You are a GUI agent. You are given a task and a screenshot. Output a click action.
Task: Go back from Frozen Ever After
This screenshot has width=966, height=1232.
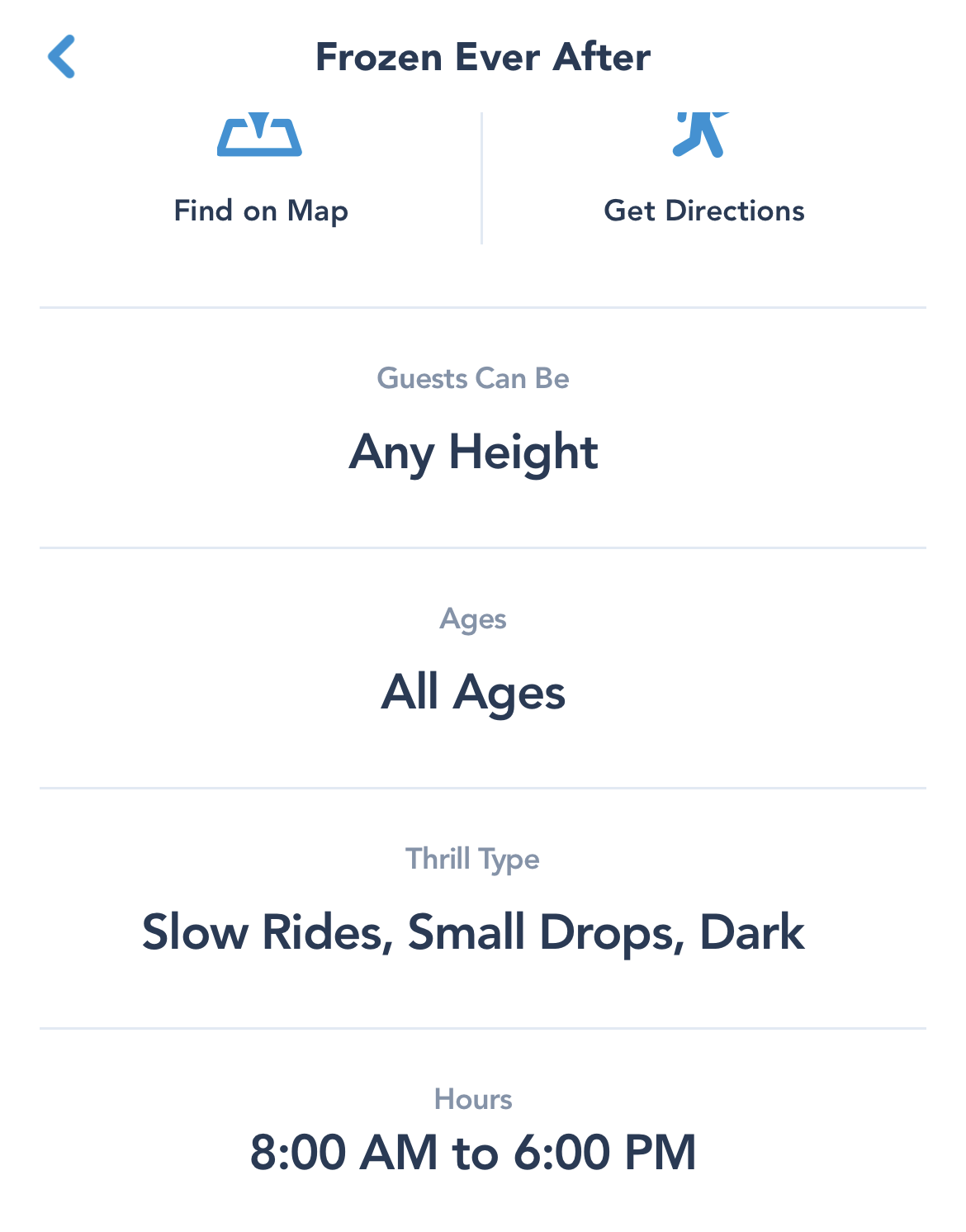pyautogui.click(x=62, y=56)
